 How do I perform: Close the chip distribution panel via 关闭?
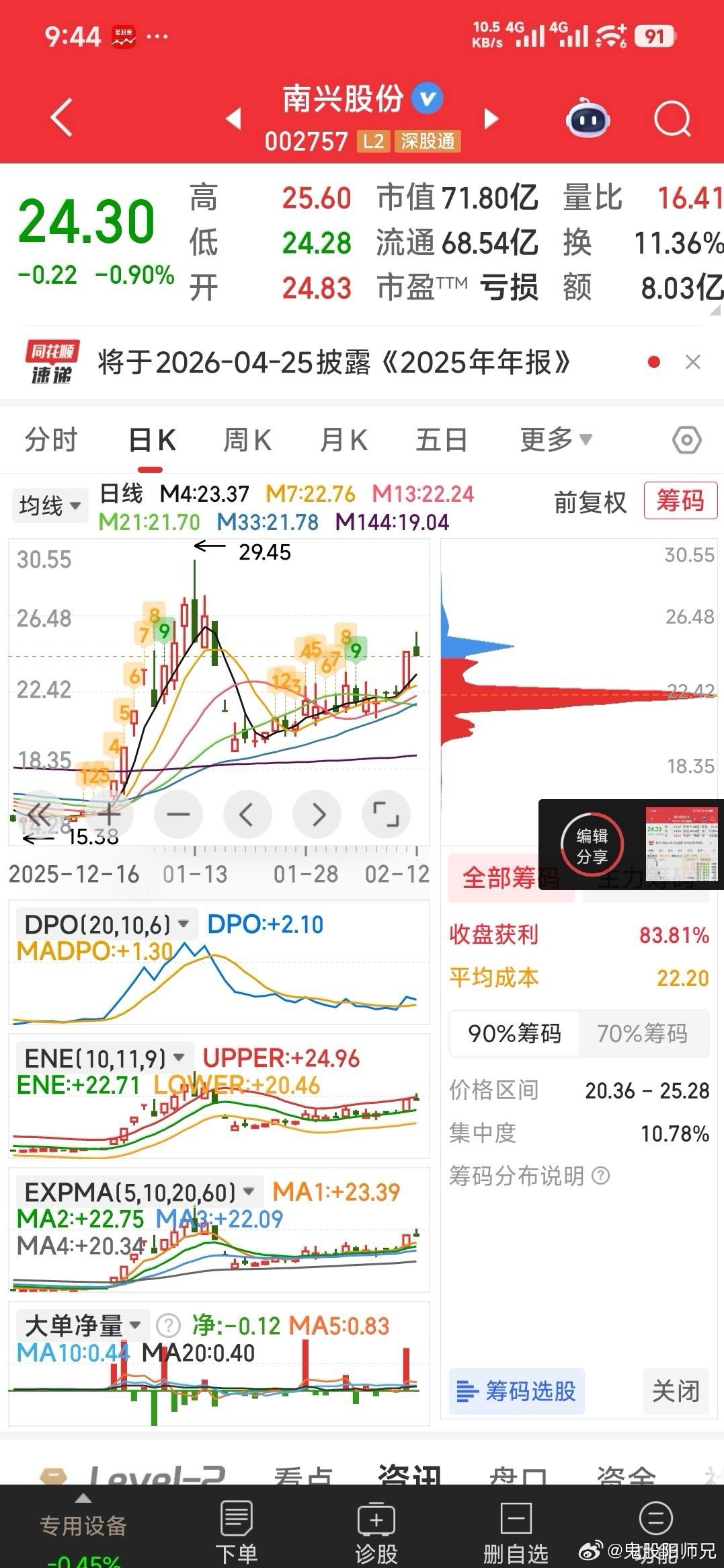[x=676, y=1392]
